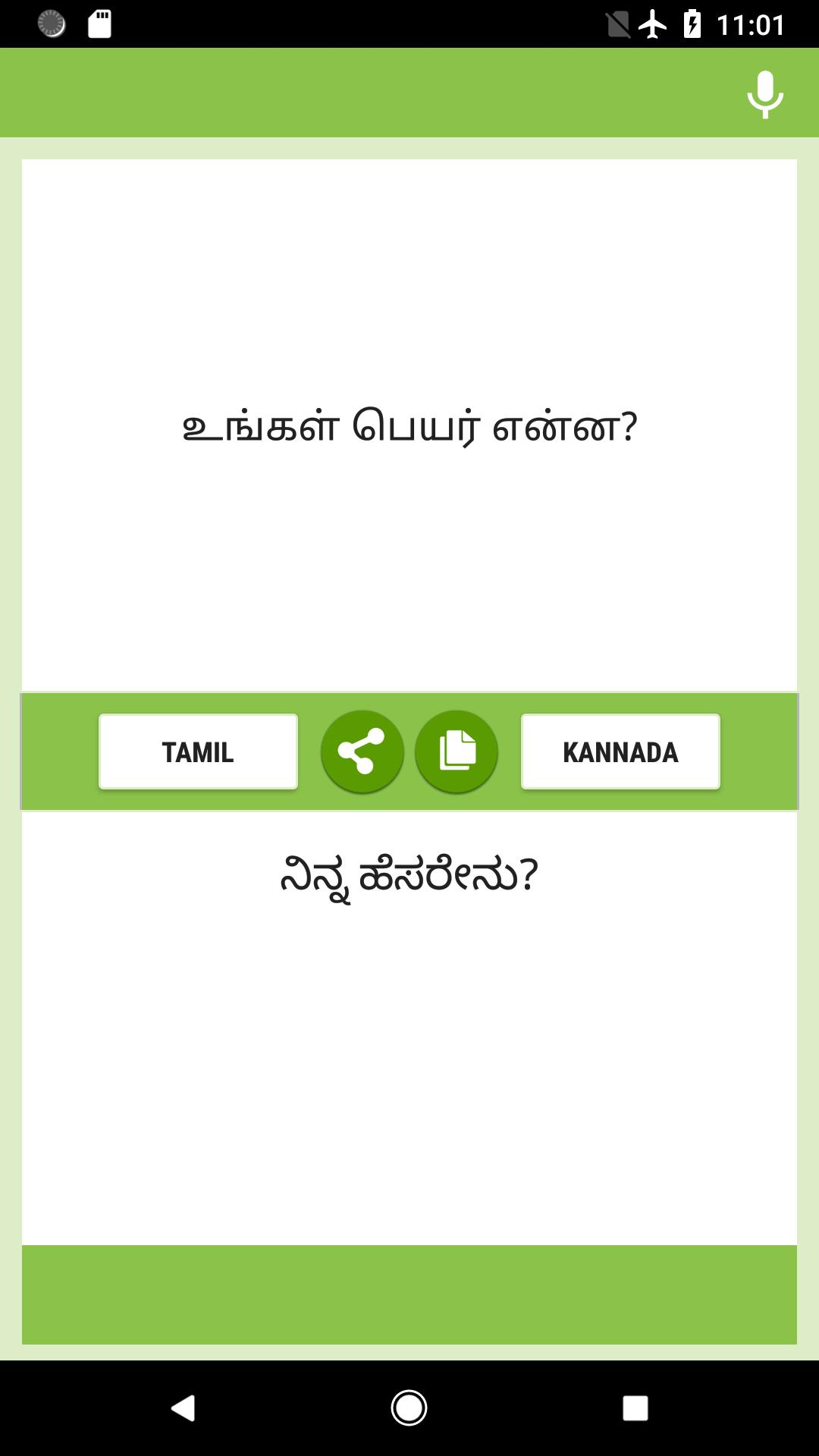Copy the translation to clipboard
The height and width of the screenshot is (1456, 819).
tap(457, 752)
